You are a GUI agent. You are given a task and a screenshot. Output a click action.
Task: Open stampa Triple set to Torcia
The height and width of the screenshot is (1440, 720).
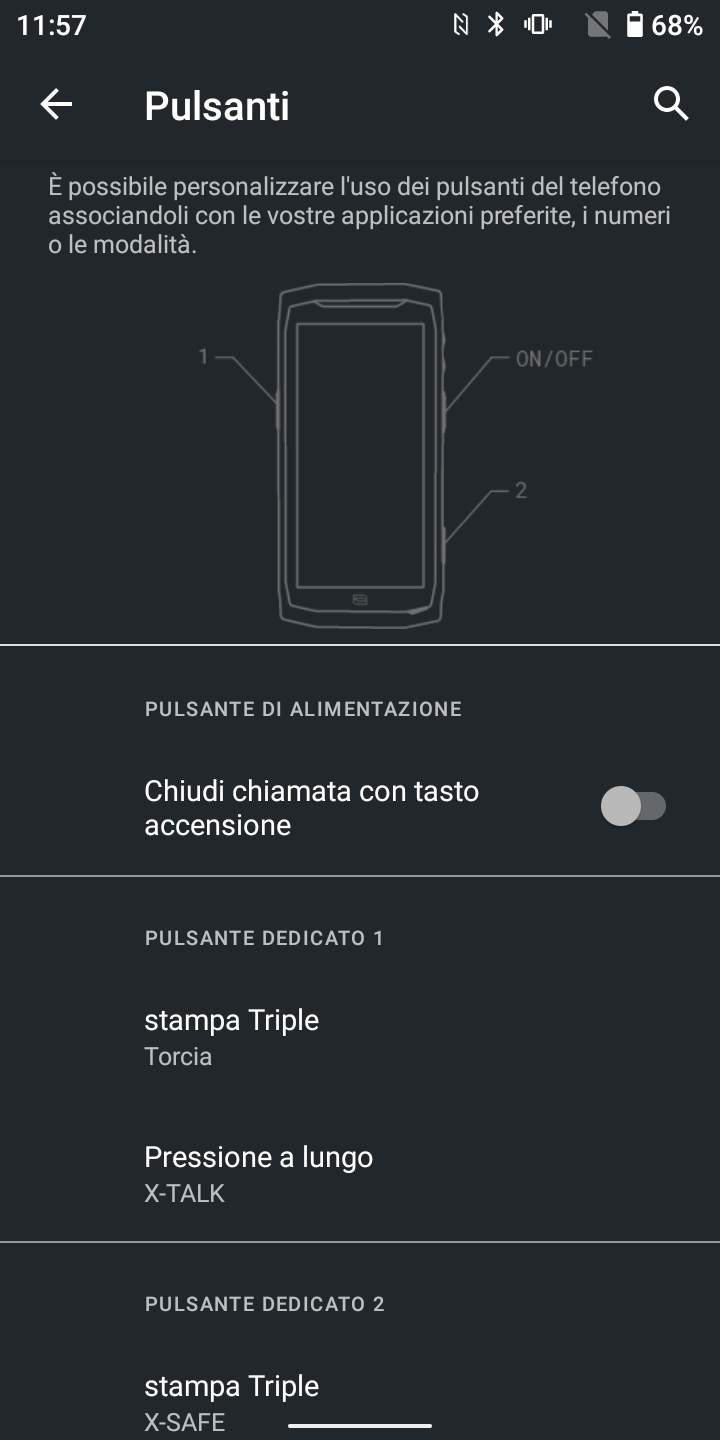360,1037
